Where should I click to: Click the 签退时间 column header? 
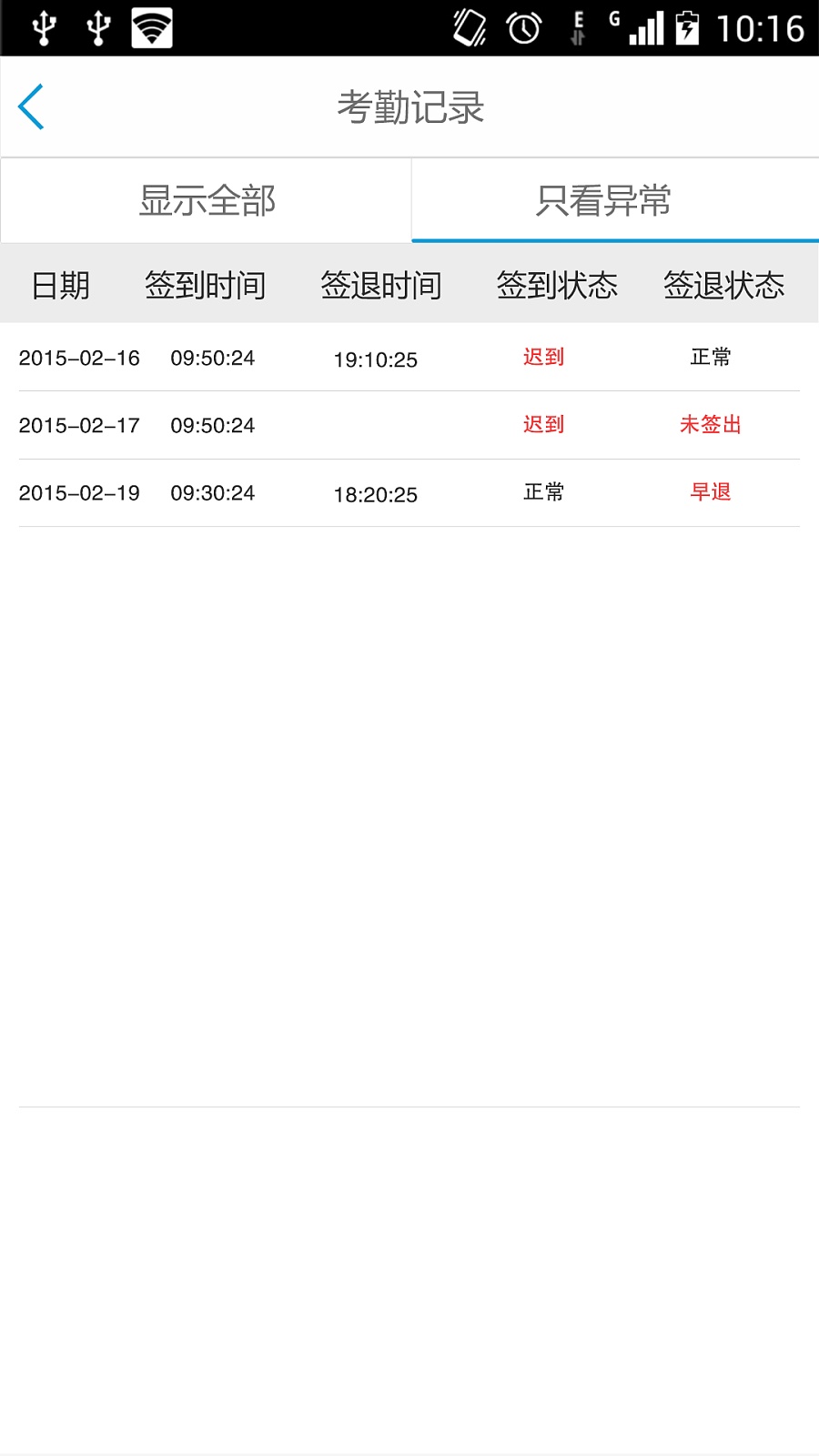coord(380,285)
